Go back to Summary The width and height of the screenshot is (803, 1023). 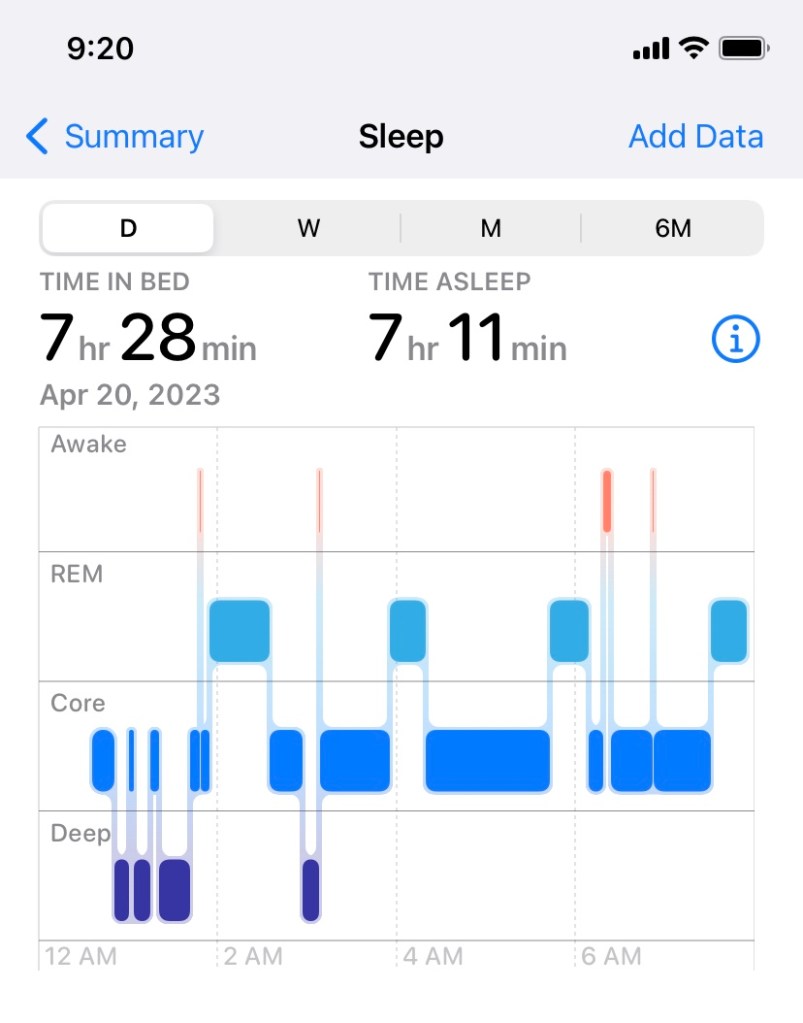[115, 137]
